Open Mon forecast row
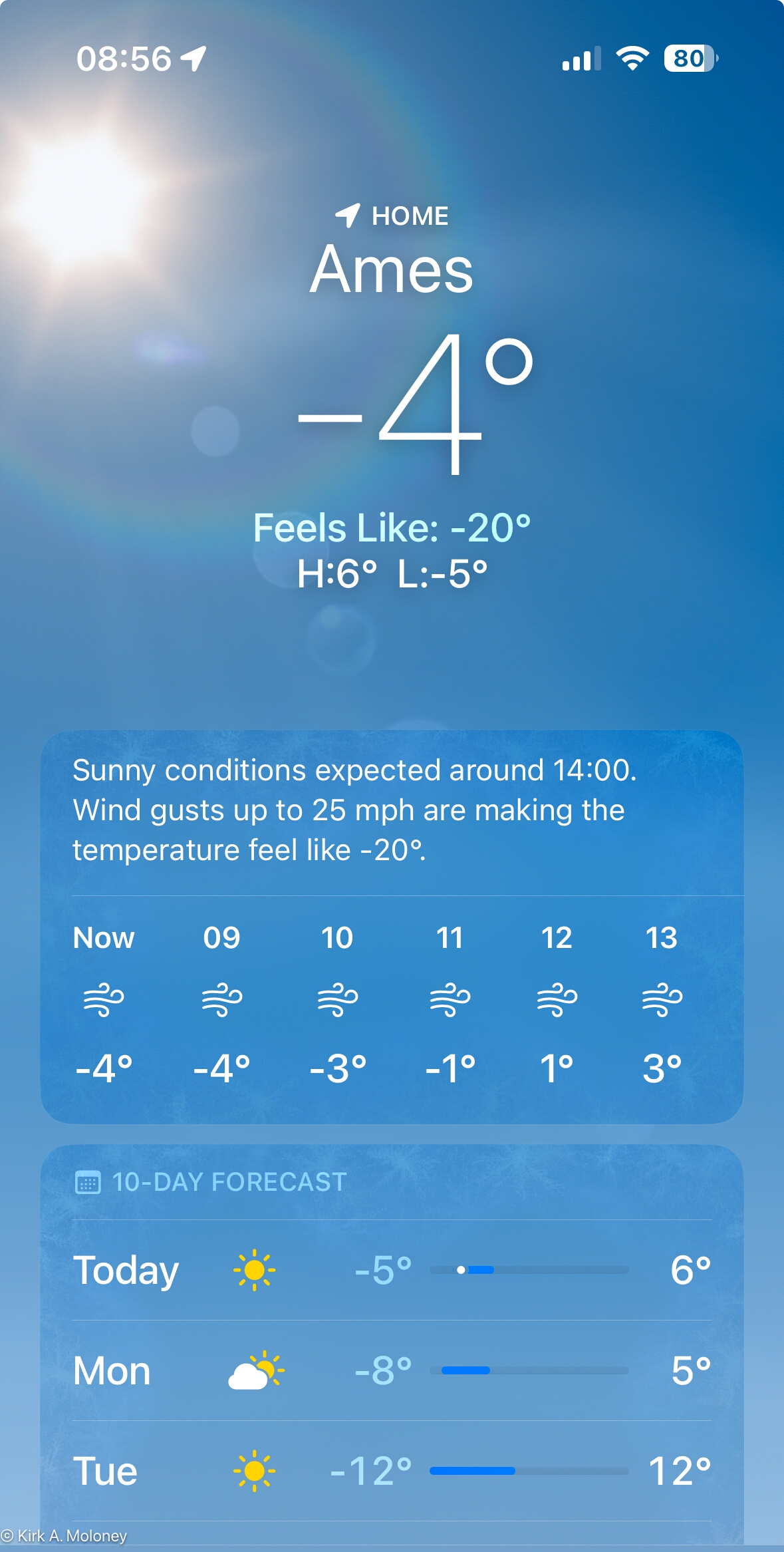Viewport: 784px width, 1552px height. pyautogui.click(x=391, y=1370)
